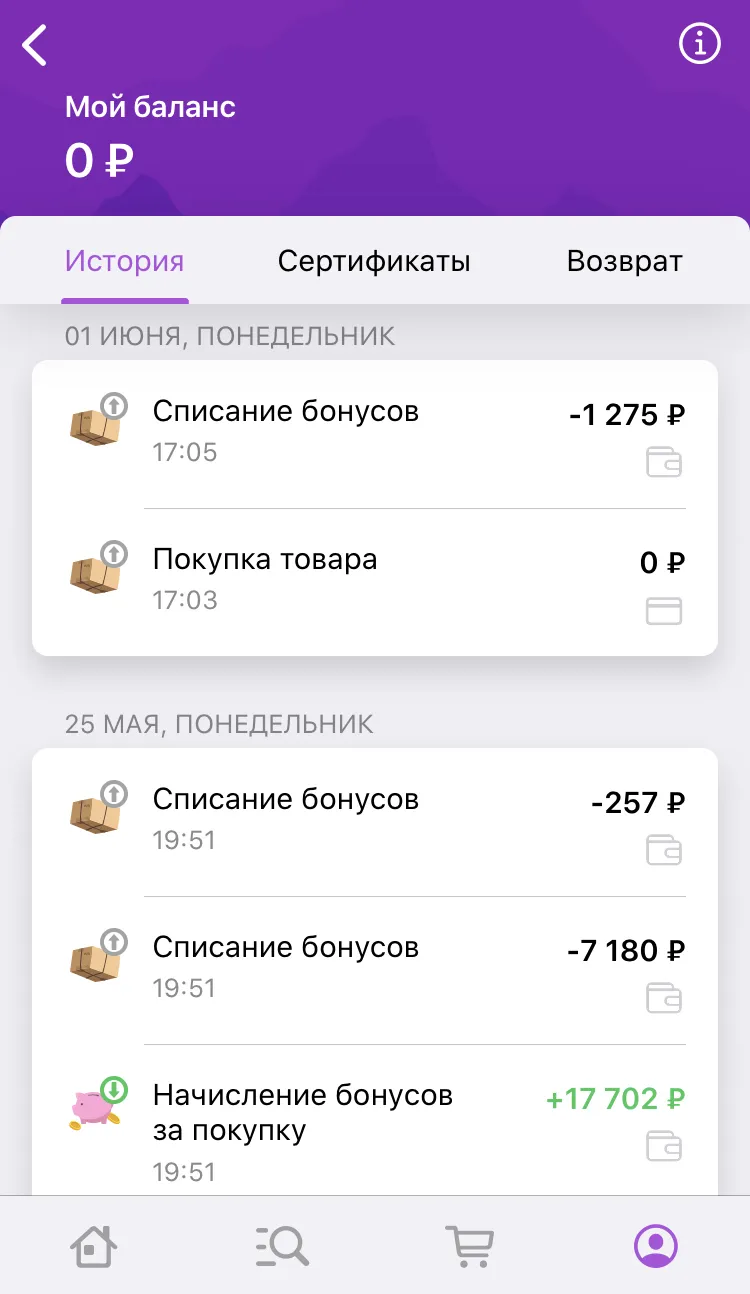Go back using the top-left arrow

click(x=36, y=45)
